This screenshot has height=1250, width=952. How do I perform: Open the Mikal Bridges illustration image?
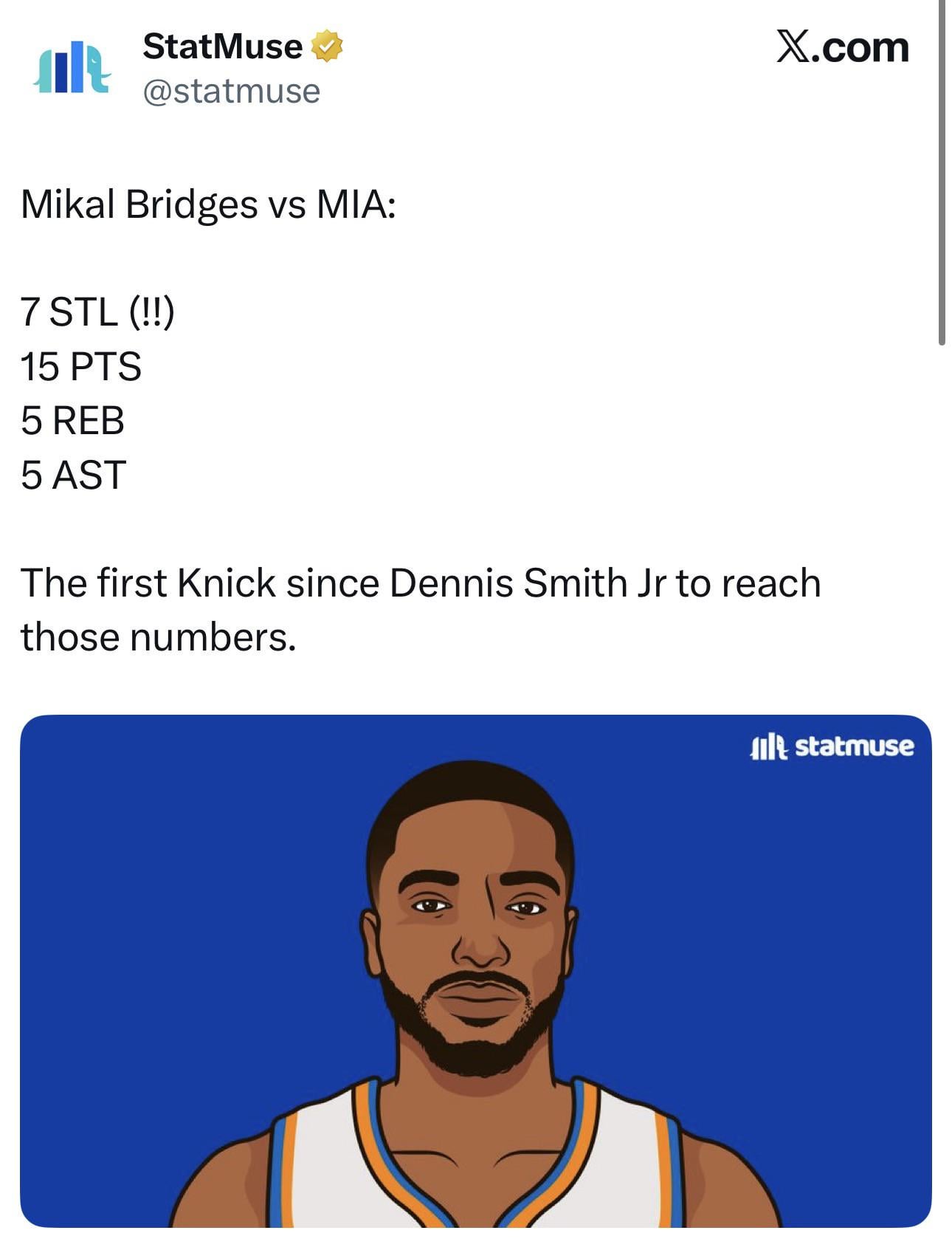[x=475, y=970]
